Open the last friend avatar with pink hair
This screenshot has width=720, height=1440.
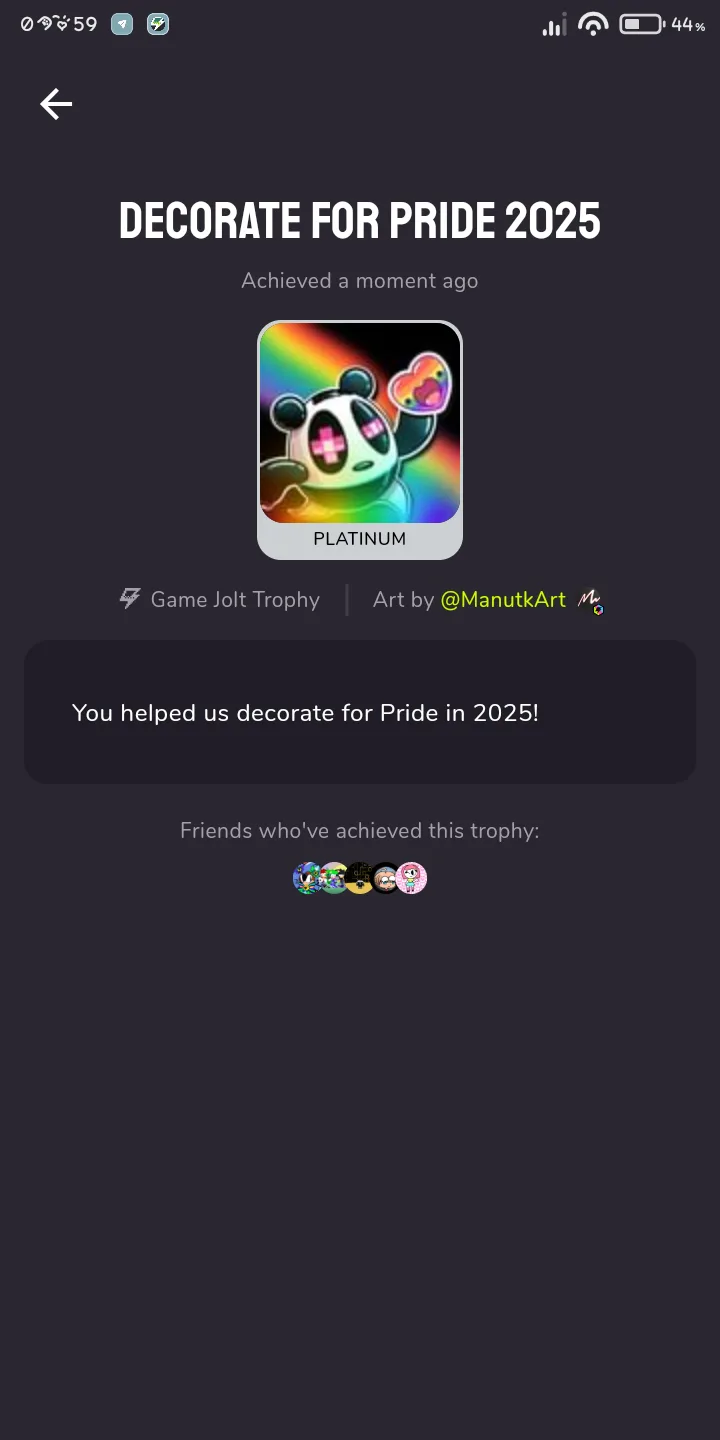pyautogui.click(x=412, y=878)
